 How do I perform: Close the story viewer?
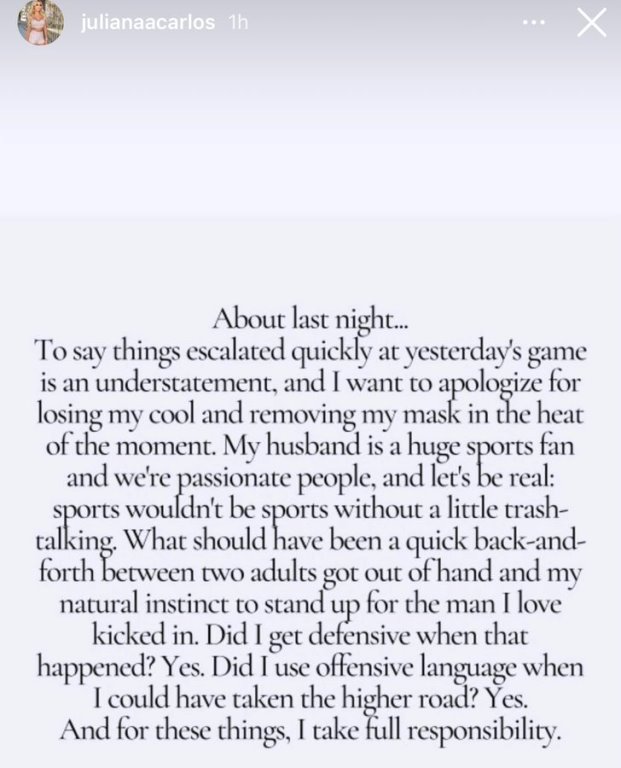point(592,23)
